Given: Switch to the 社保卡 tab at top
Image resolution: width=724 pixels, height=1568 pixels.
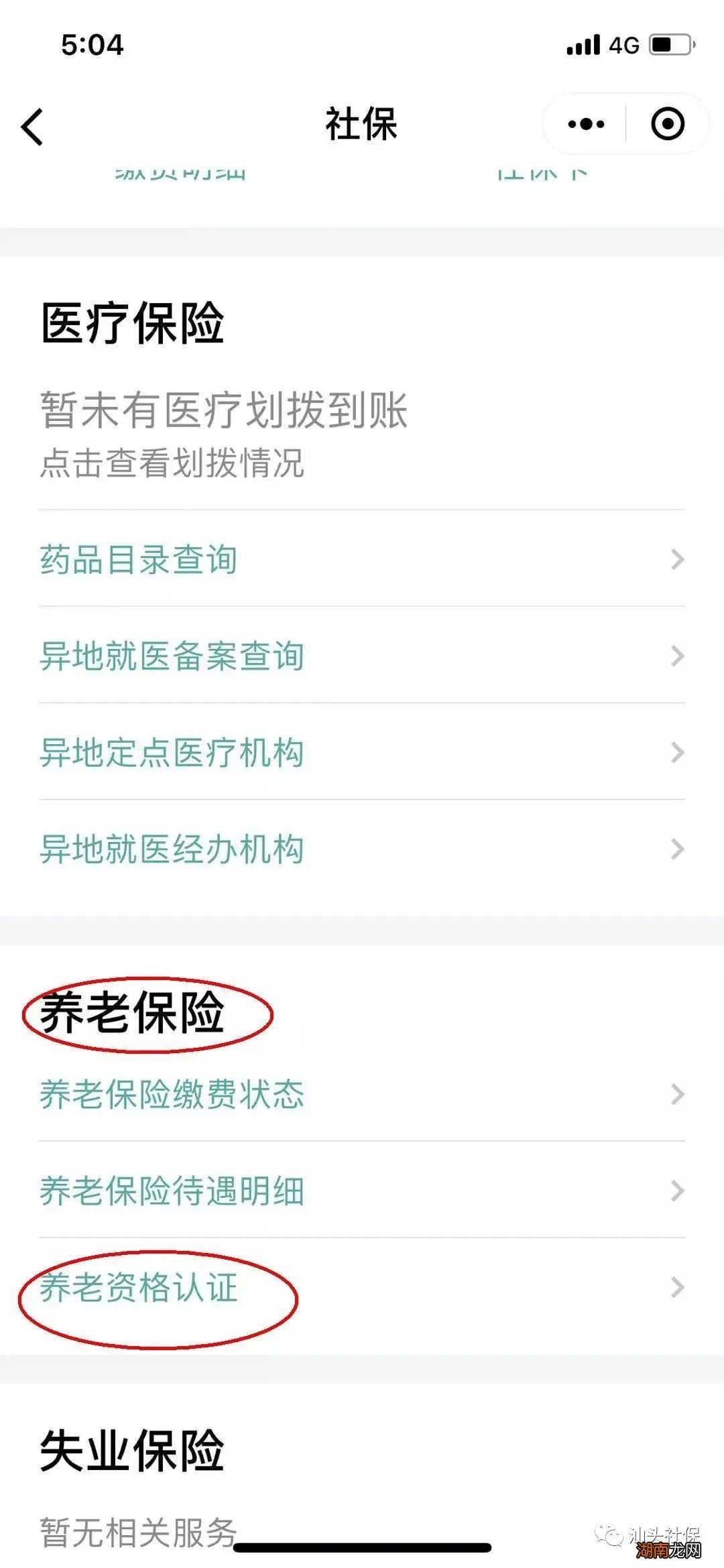Looking at the screenshot, I should pyautogui.click(x=543, y=173).
